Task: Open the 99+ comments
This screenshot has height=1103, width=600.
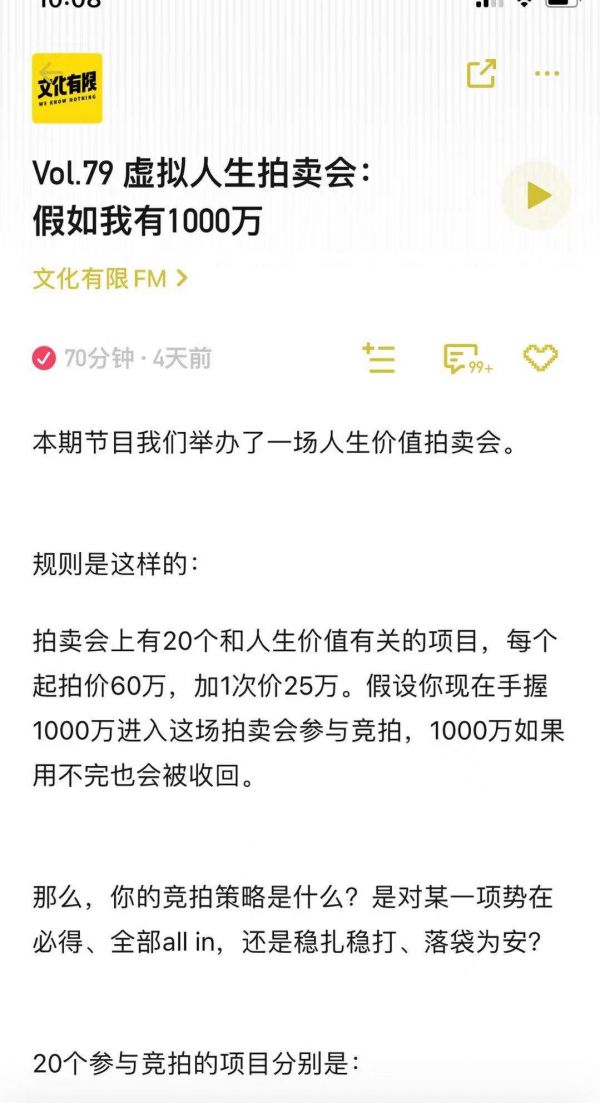Action: point(465,359)
